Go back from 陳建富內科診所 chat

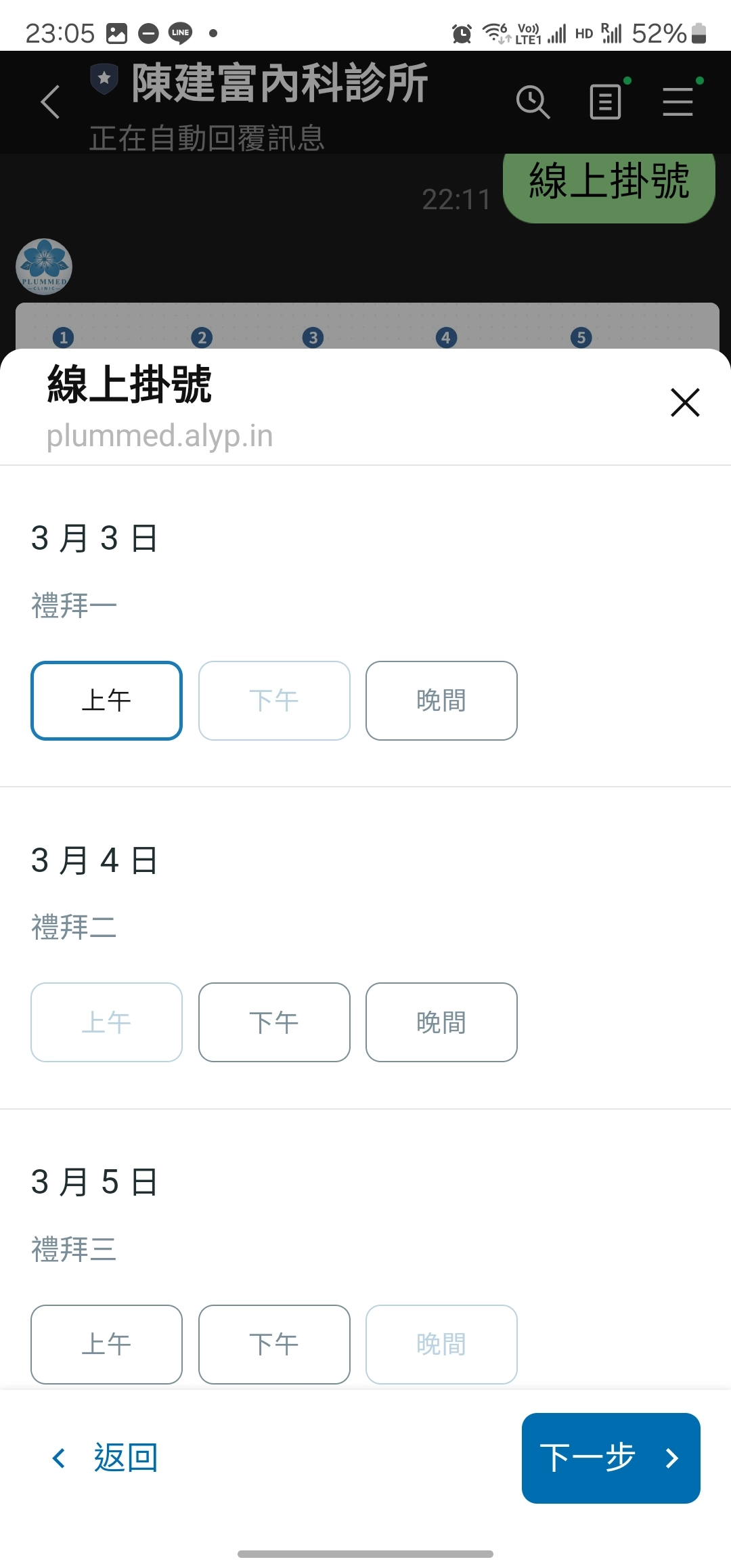coord(51,102)
